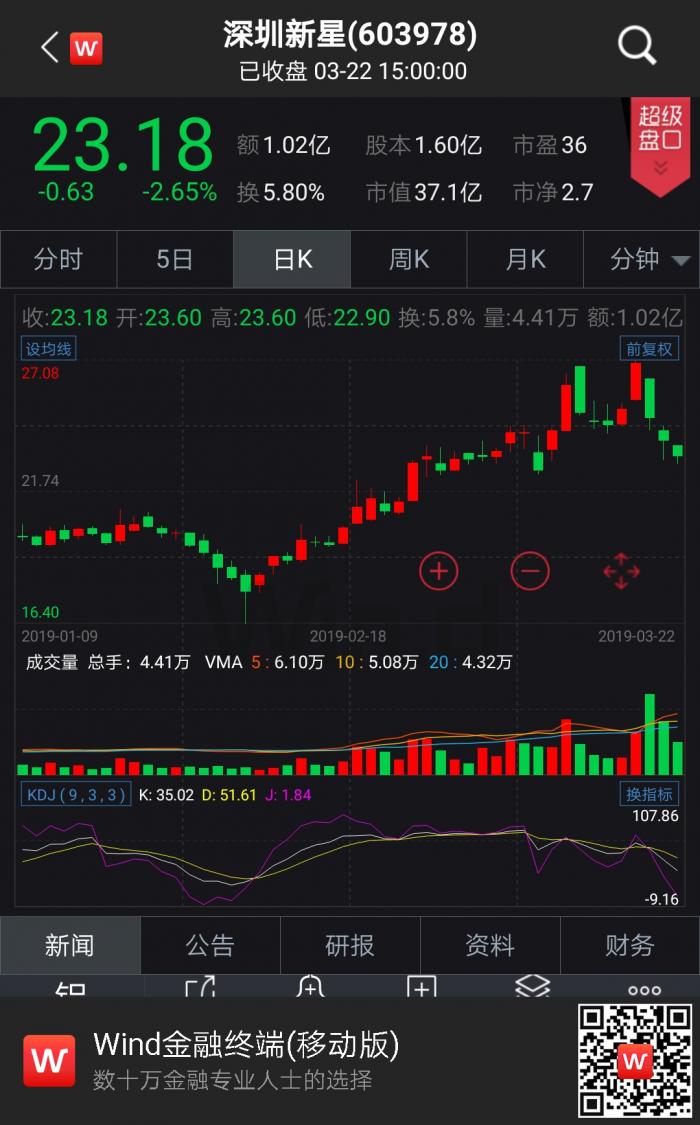700x1125 pixels.
Task: Switch to the 5日 chart tab
Action: coord(175,260)
